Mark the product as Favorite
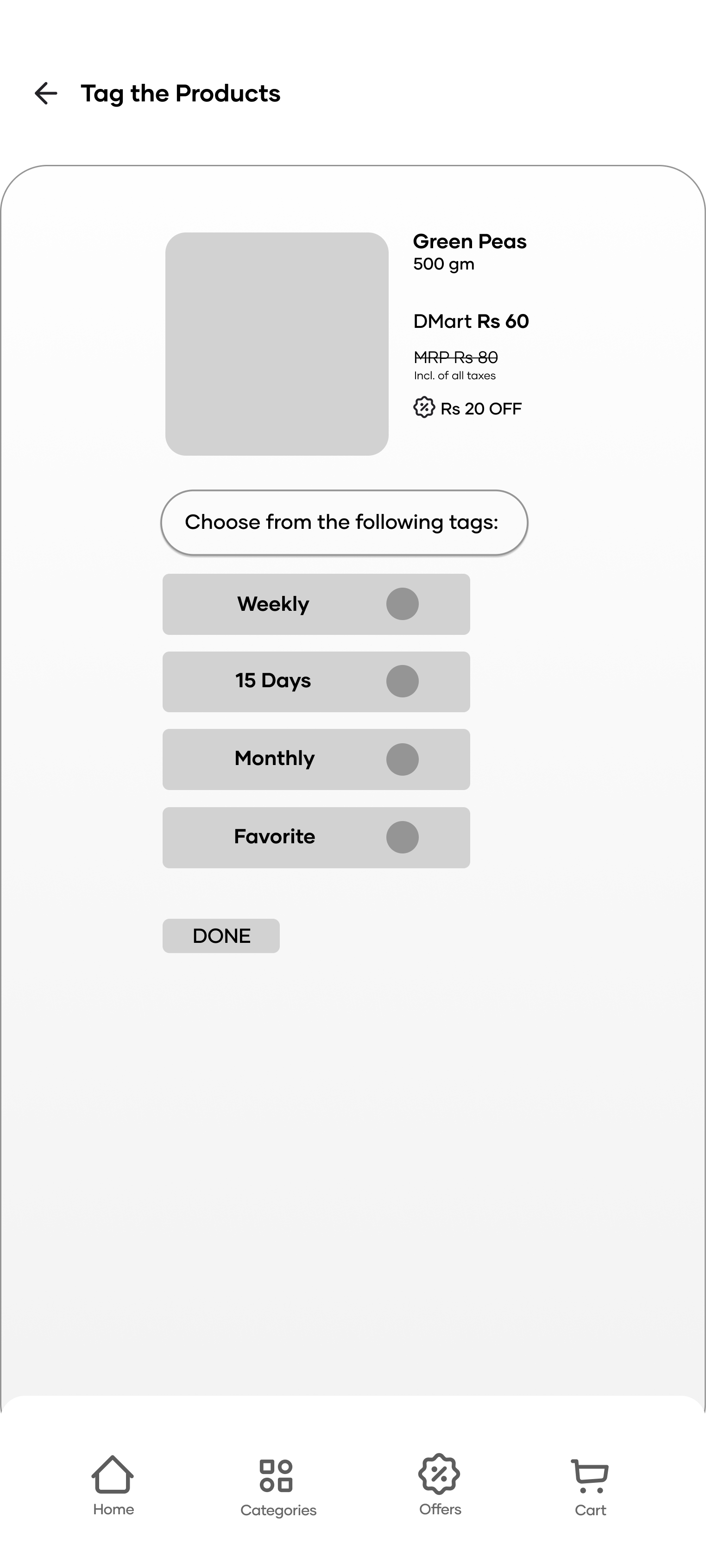 click(x=316, y=837)
